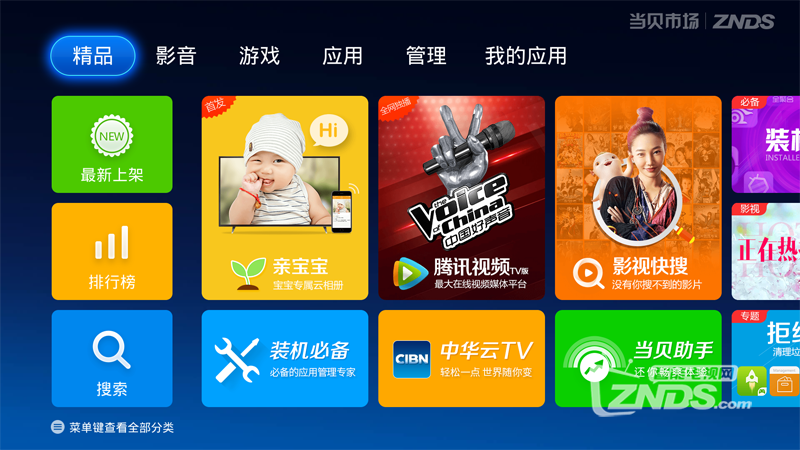Select the 影视快搜 app card
Image resolution: width=800 pixels, height=450 pixels.
[x=638, y=198]
